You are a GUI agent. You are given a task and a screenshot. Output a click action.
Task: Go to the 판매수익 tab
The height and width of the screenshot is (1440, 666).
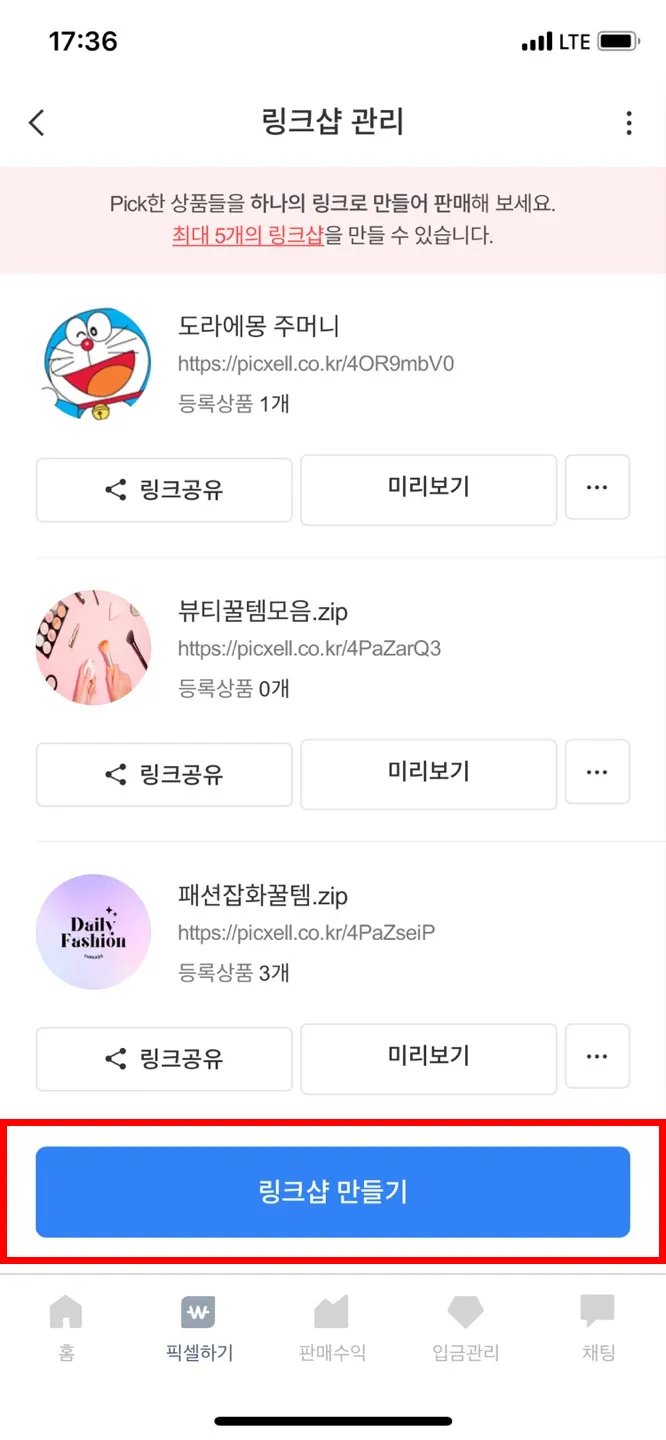point(332,1328)
